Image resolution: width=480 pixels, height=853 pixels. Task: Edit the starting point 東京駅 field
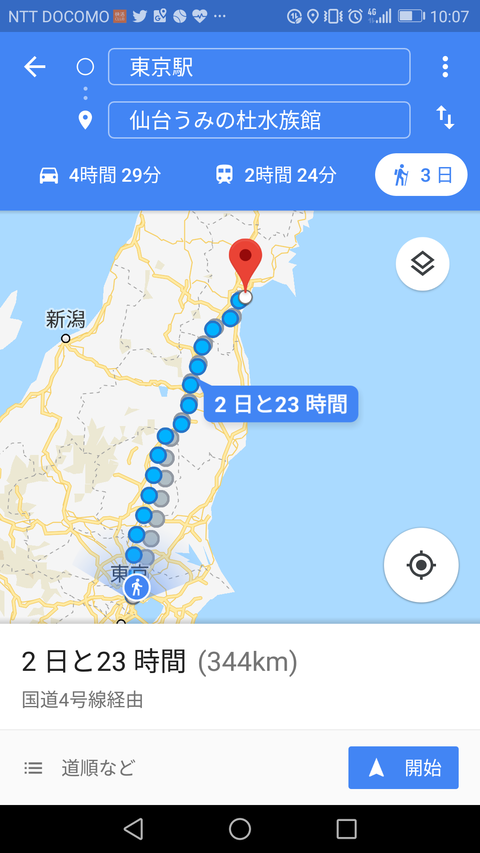pyautogui.click(x=259, y=67)
